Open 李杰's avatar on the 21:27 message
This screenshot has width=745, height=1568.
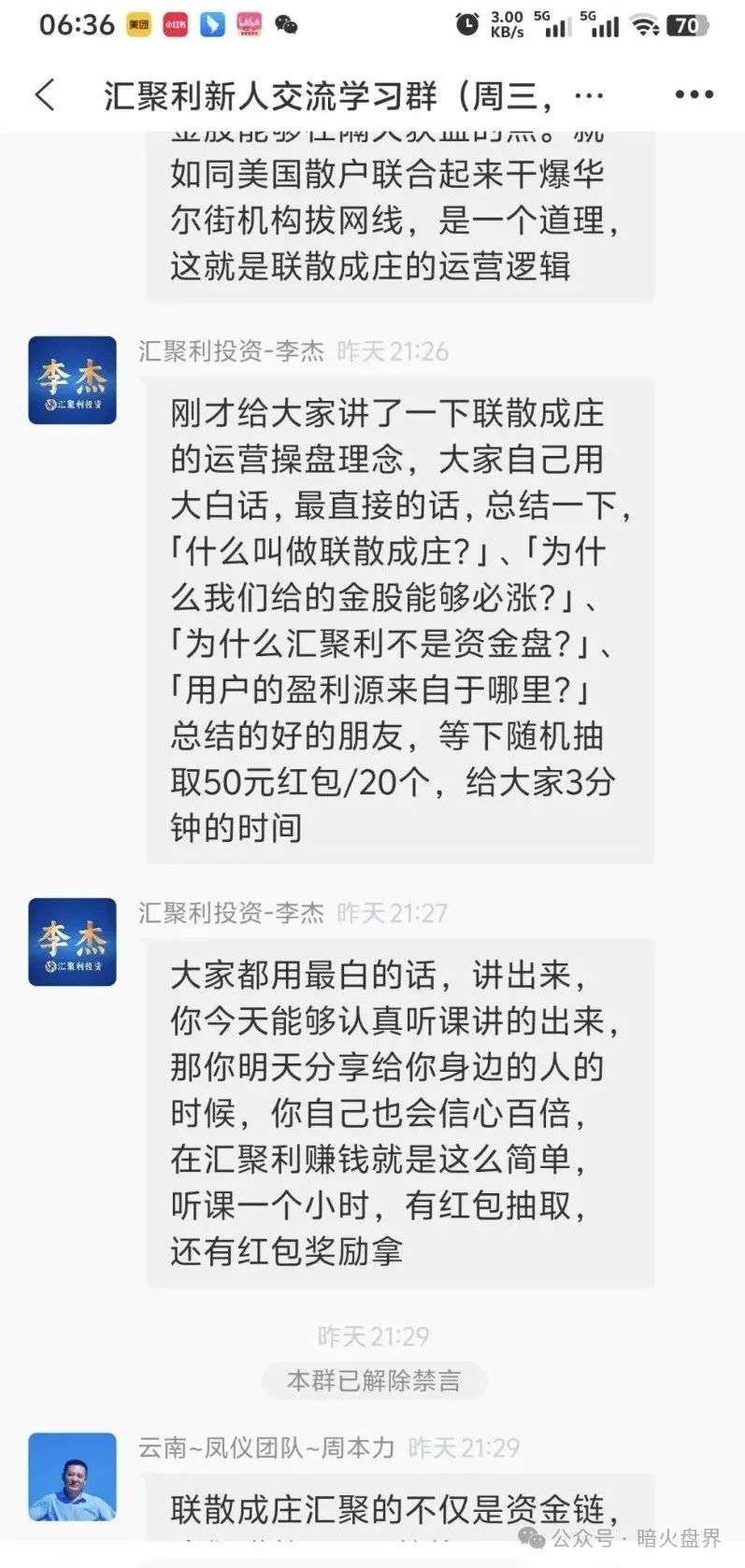[72, 942]
